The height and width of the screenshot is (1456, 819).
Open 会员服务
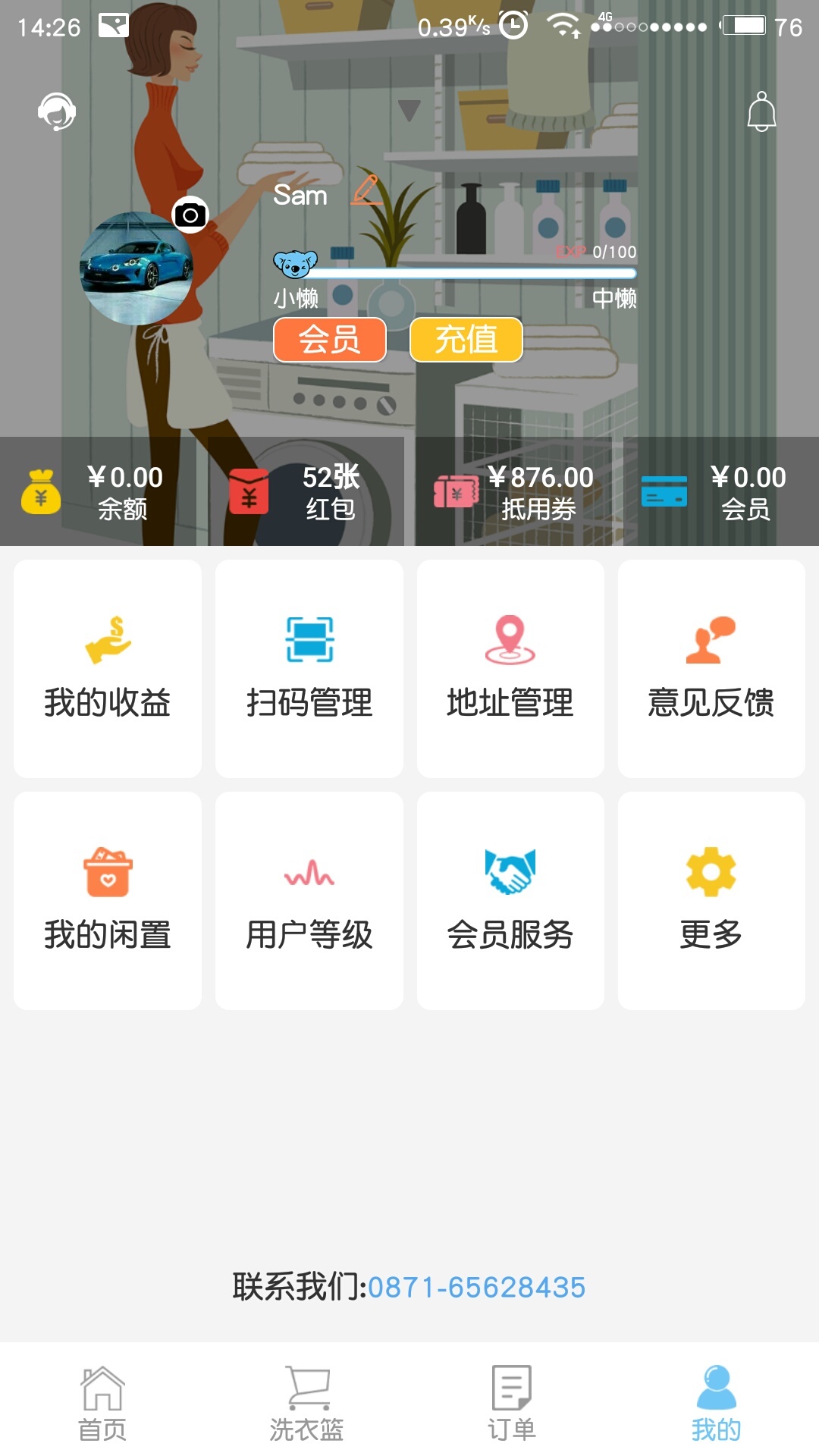tap(510, 901)
